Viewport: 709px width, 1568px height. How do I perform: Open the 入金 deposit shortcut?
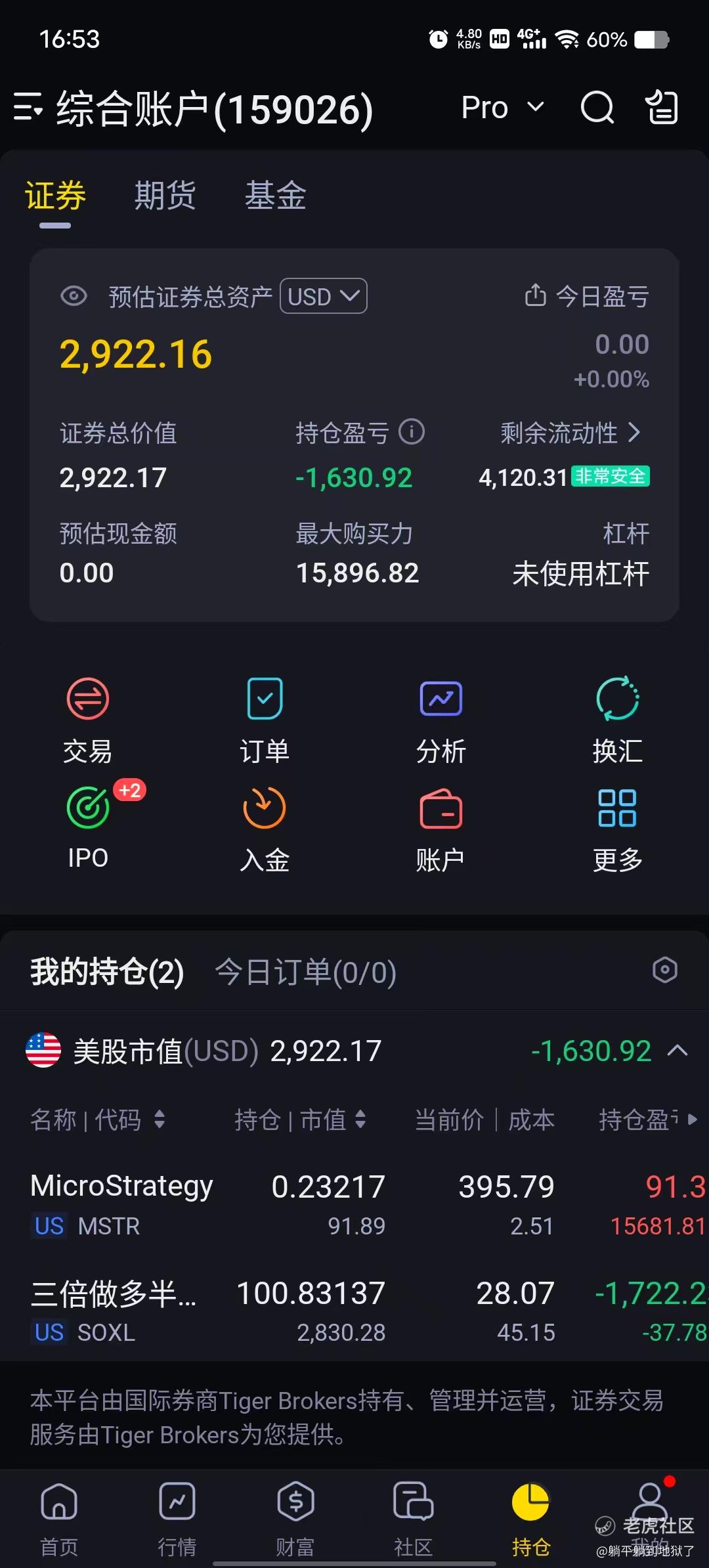265,827
